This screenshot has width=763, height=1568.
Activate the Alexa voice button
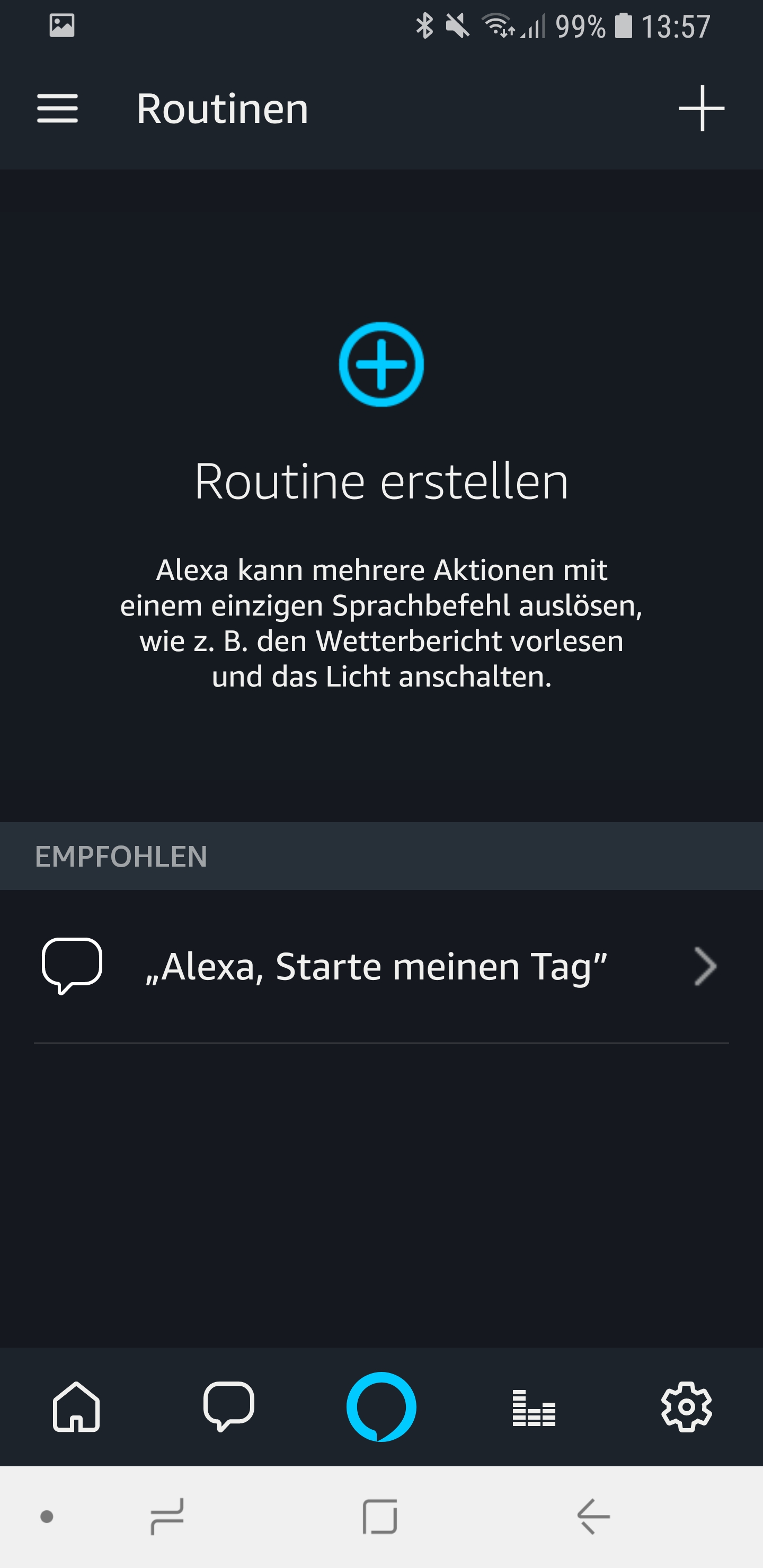coord(381,1406)
